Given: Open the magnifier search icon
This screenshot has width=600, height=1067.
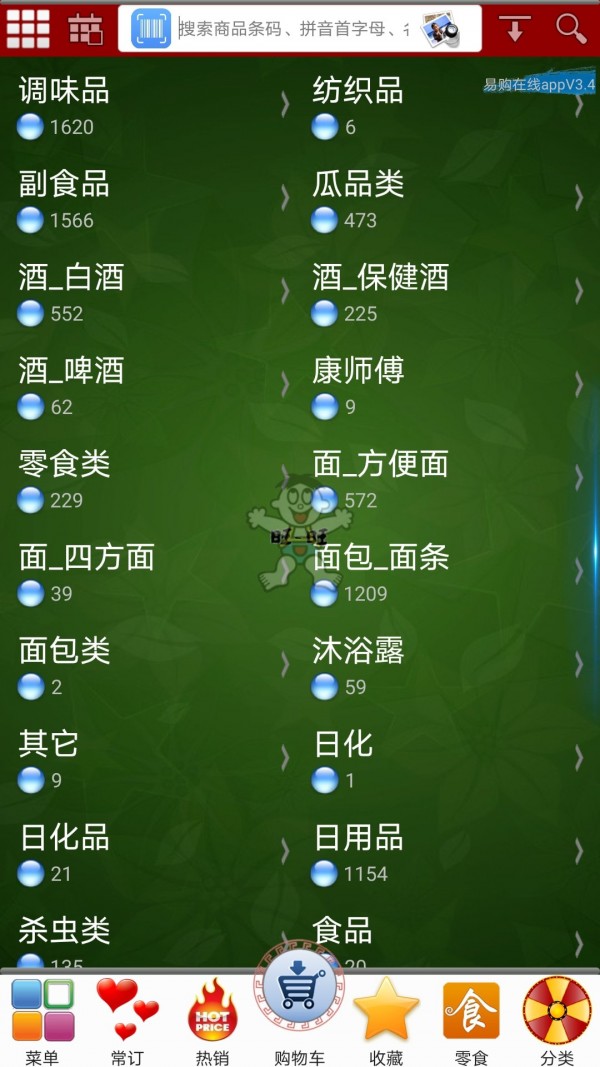Looking at the screenshot, I should (571, 29).
